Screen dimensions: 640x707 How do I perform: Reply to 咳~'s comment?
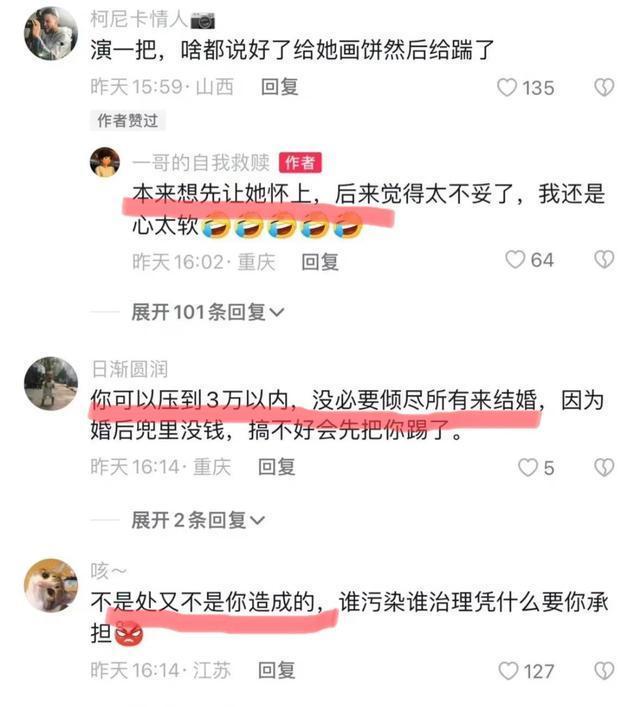coord(277,669)
